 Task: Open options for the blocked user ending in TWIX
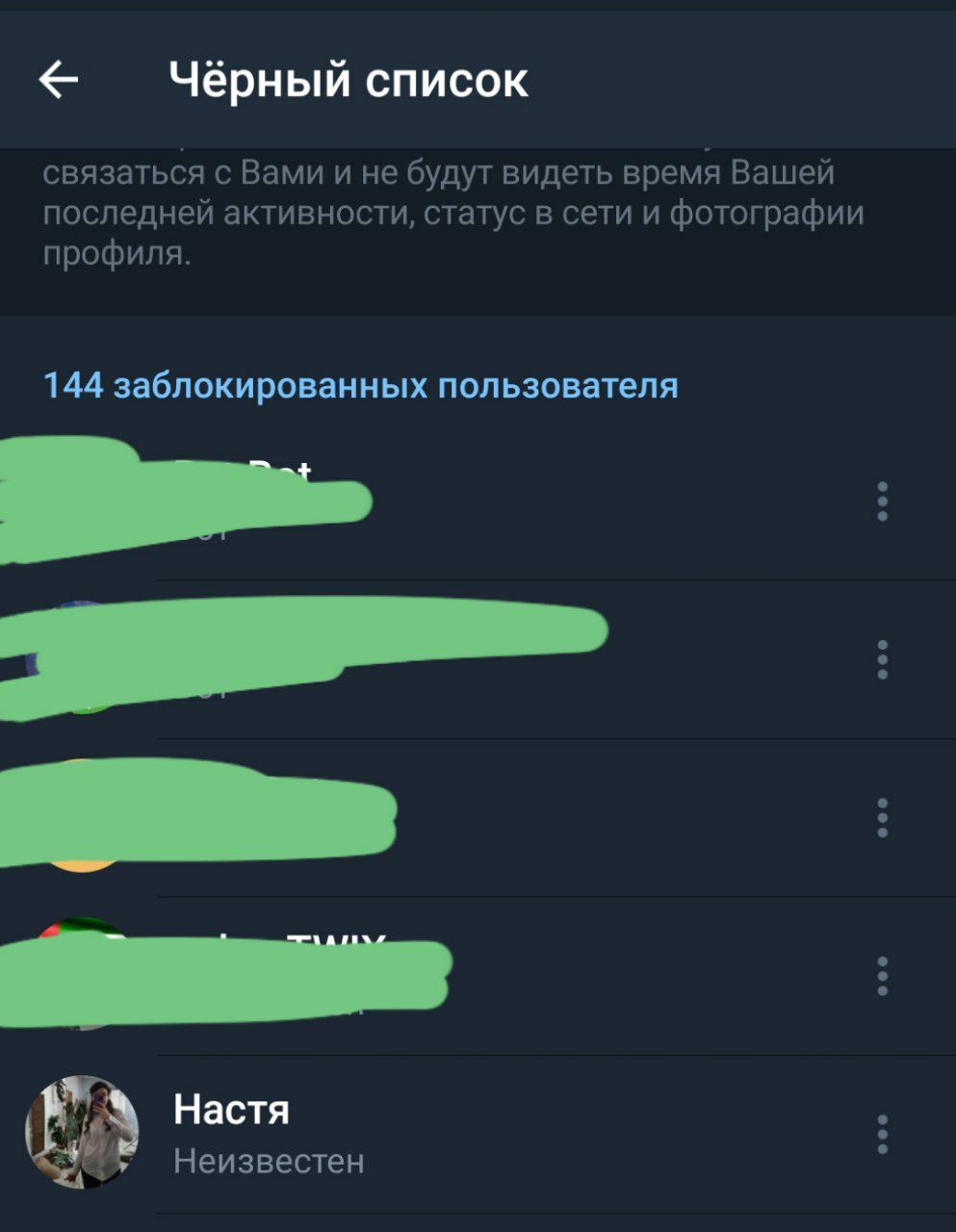[x=882, y=976]
